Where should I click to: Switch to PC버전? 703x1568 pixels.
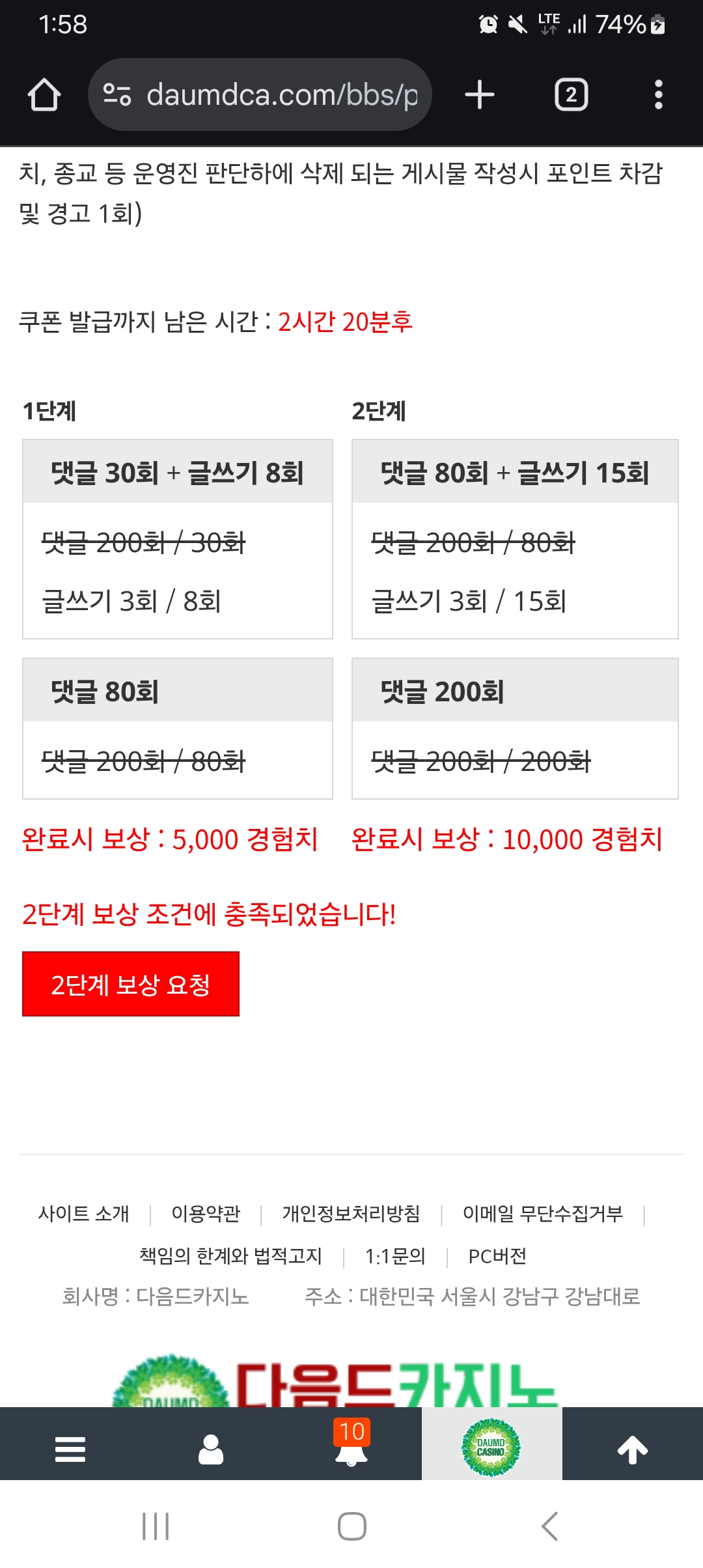497,1256
